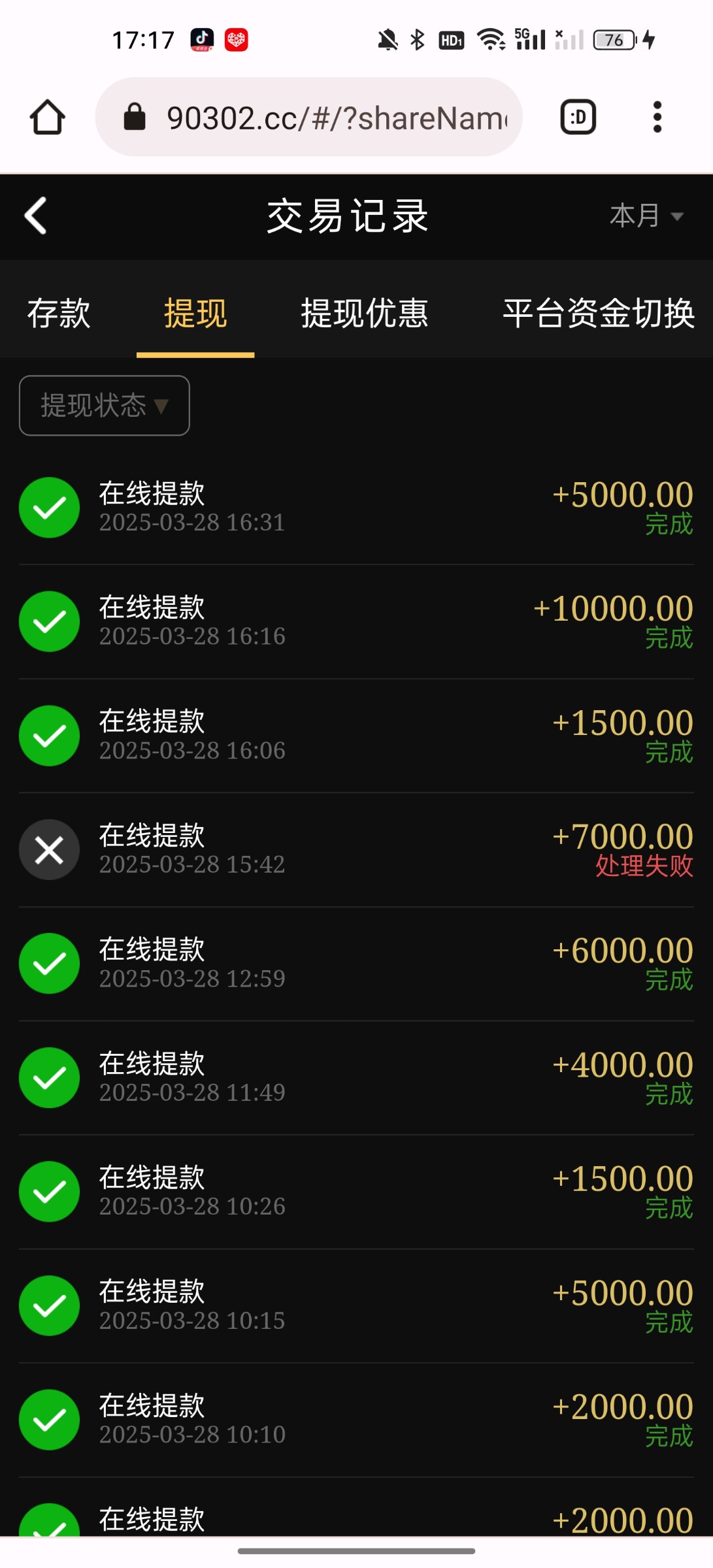Open the +1500.00 withdrawal from 16:06

(x=356, y=736)
